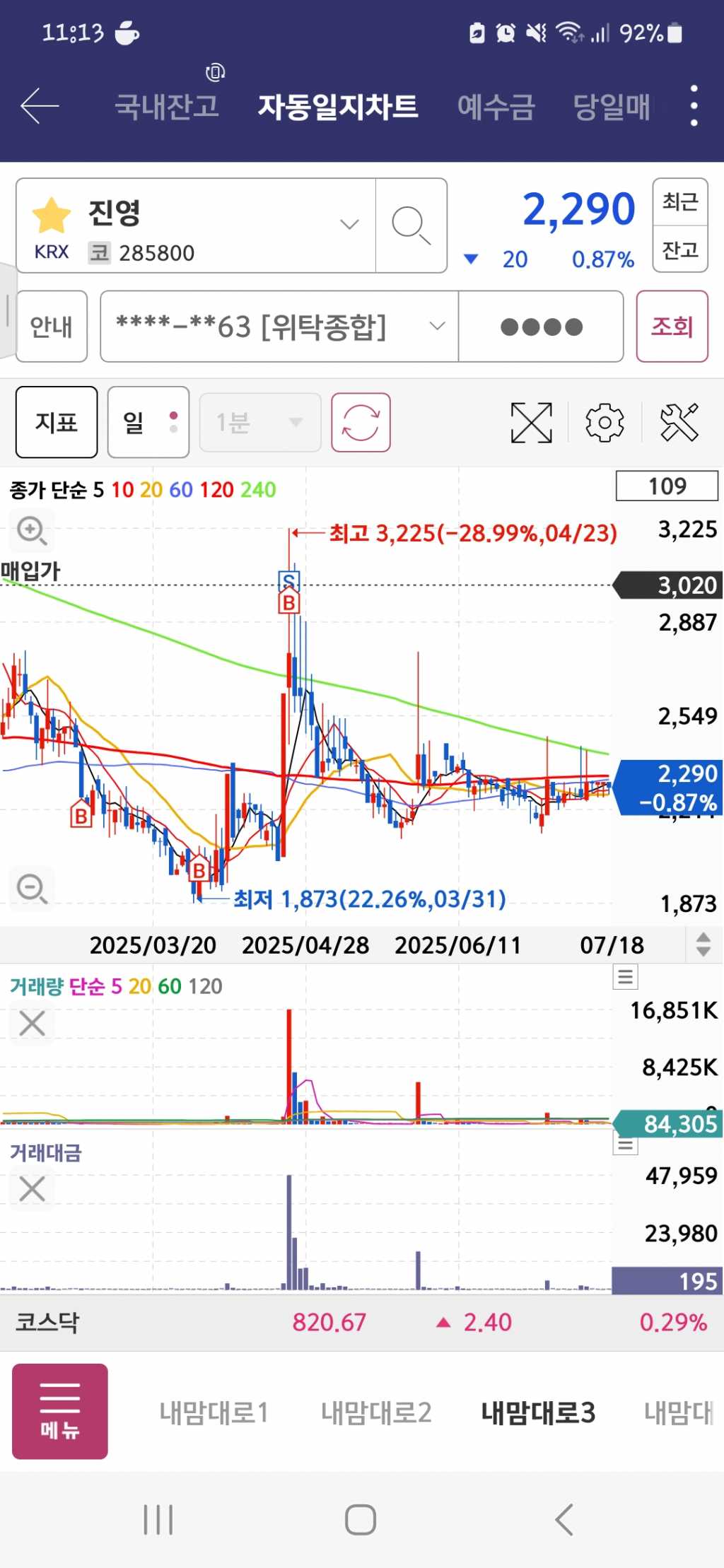Open the 지표 indicators button
This screenshot has height=1568, width=724.
point(57,423)
